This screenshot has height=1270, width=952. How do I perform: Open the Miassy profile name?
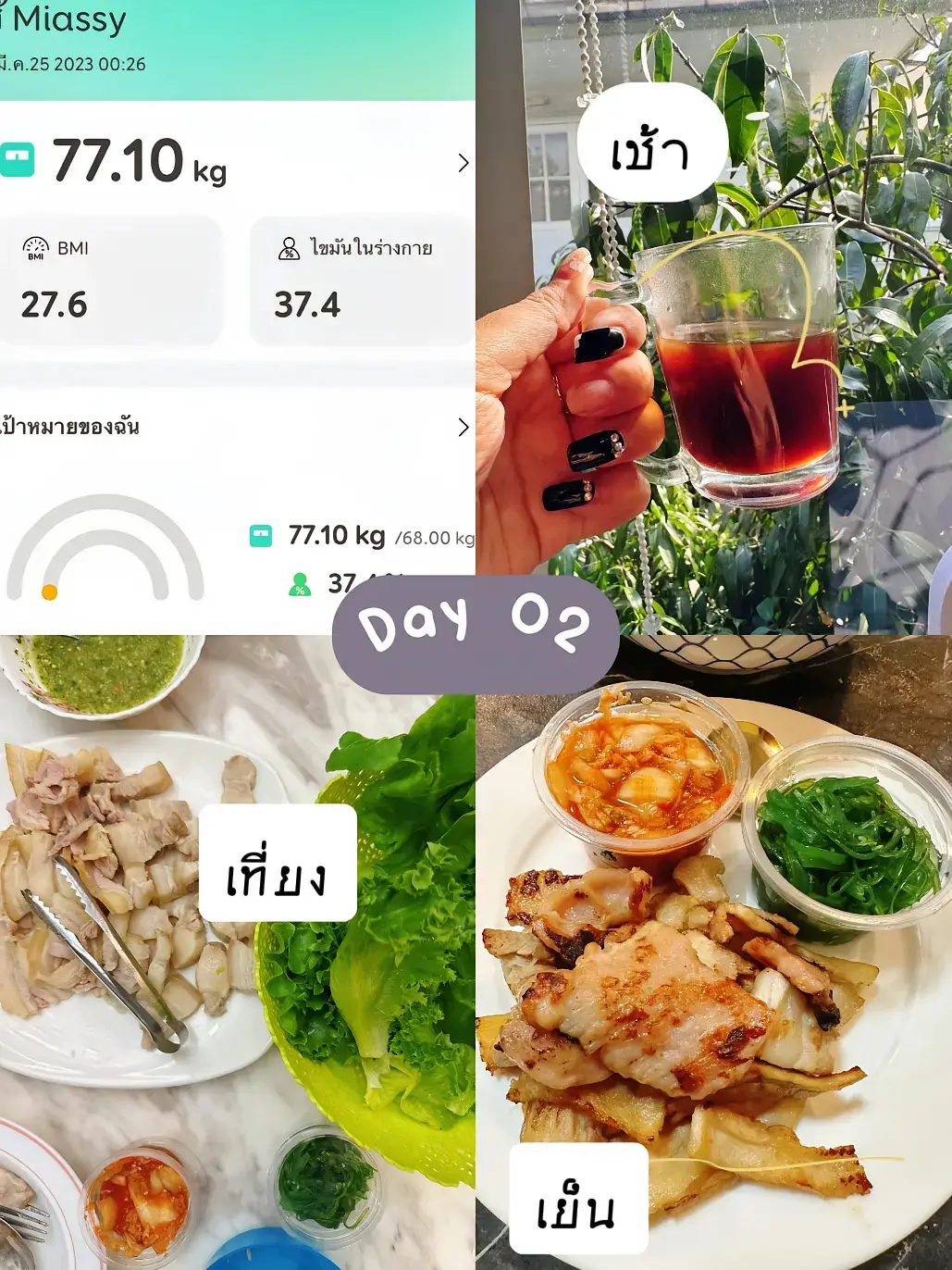click(69, 19)
